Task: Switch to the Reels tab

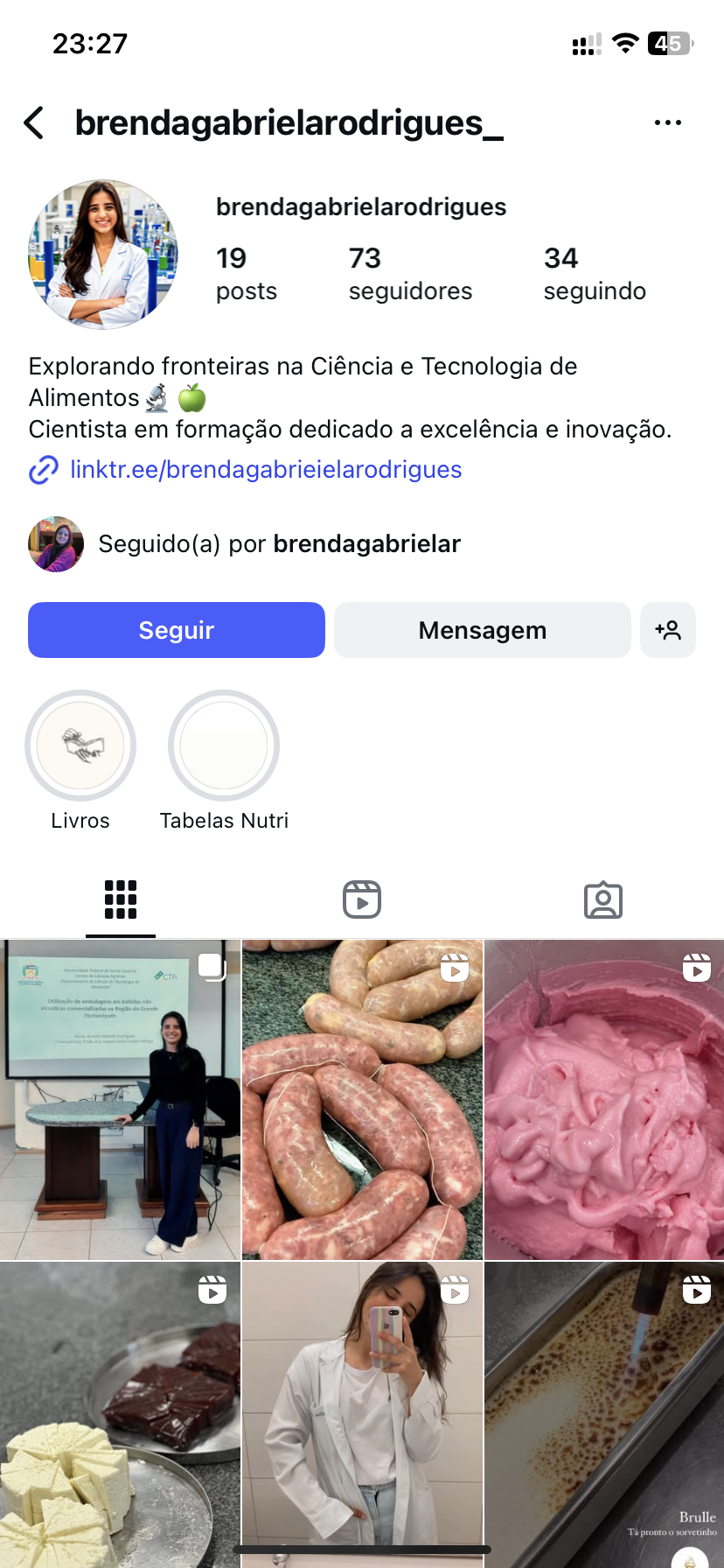Action: coord(362,899)
